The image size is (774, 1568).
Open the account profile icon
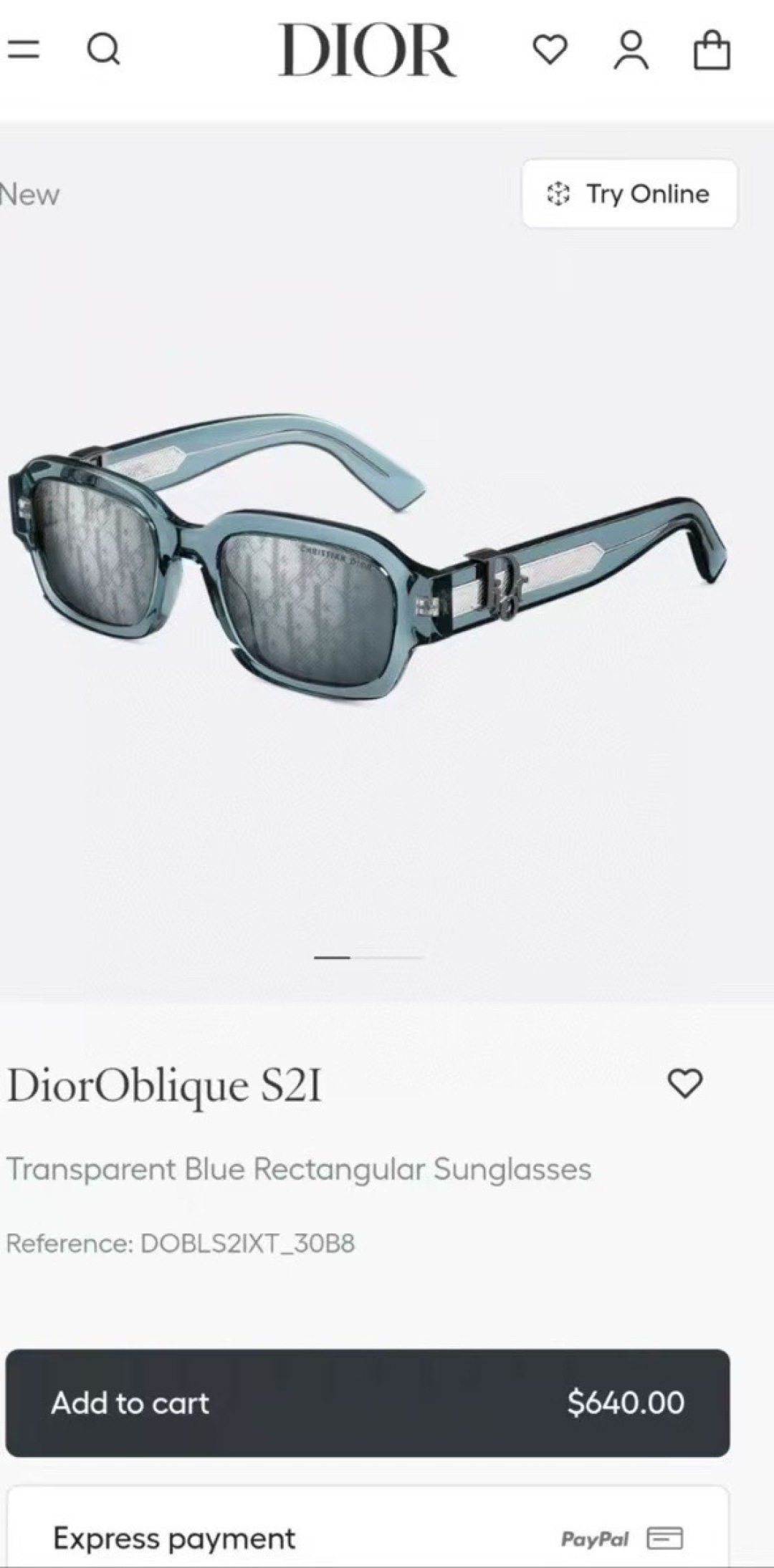point(631,49)
